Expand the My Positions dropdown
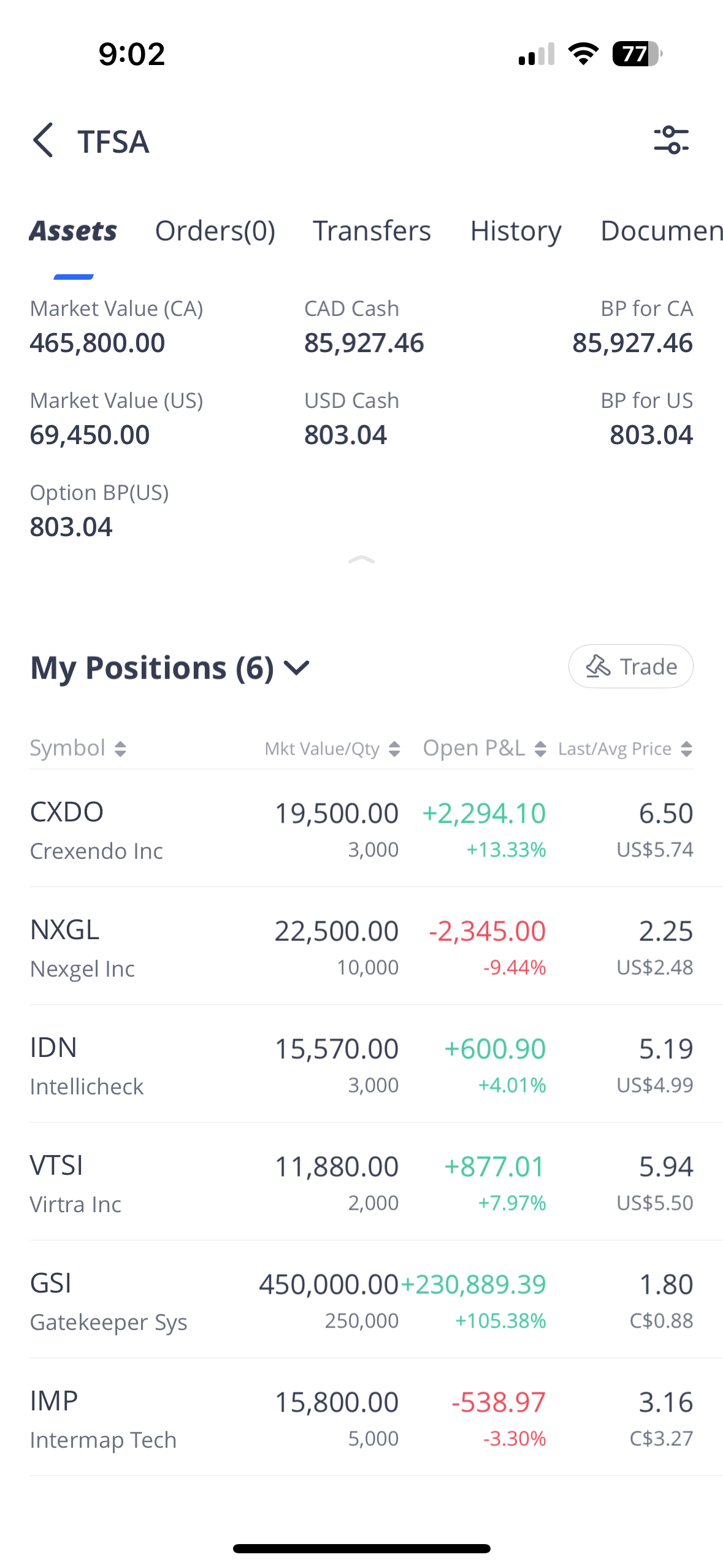 pyautogui.click(x=298, y=667)
